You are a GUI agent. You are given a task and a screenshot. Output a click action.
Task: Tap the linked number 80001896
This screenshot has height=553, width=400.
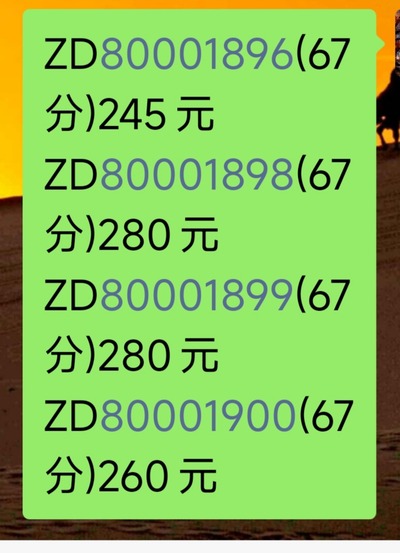click(197, 54)
